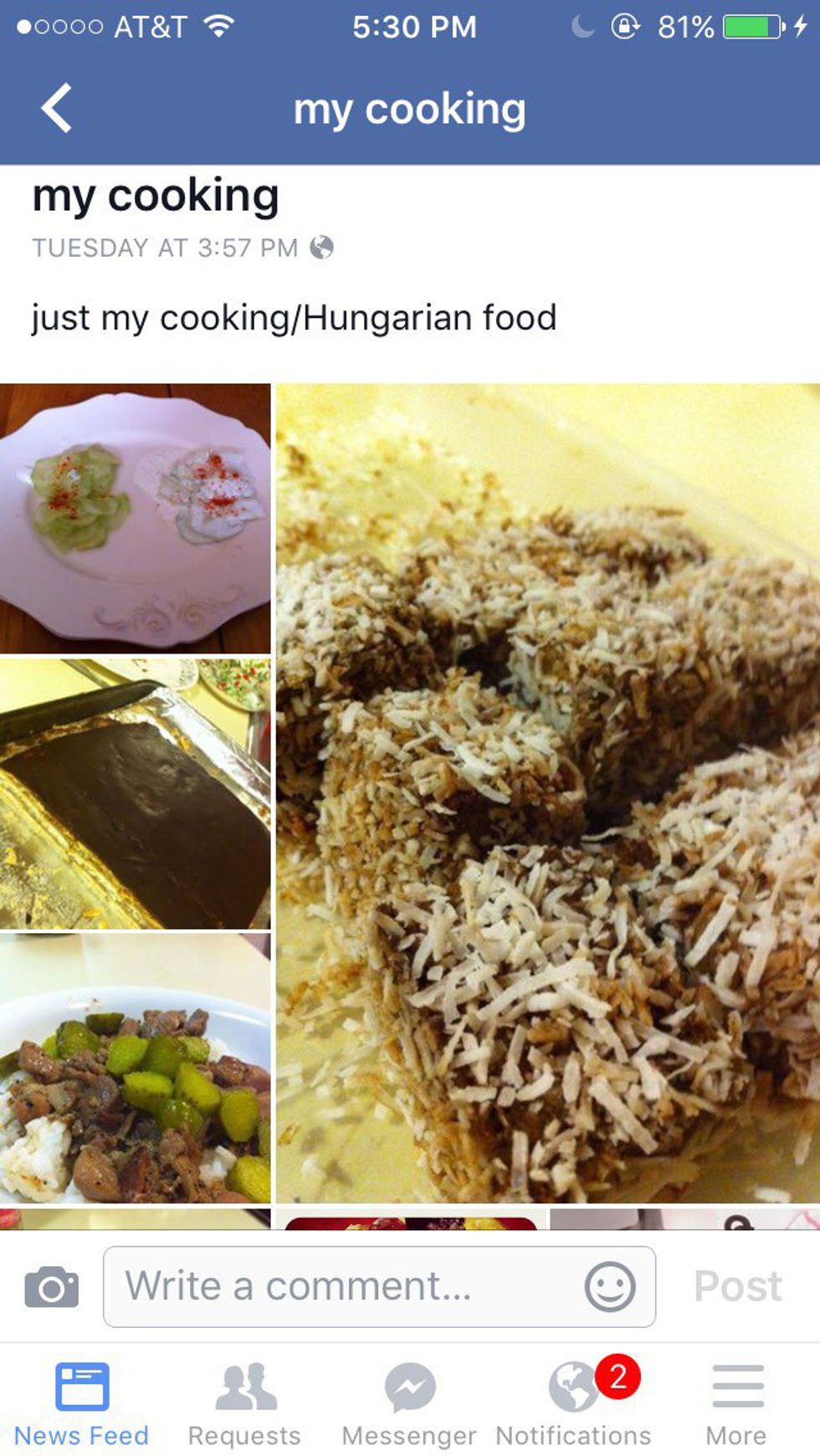Go back from my cooking album

(x=57, y=109)
